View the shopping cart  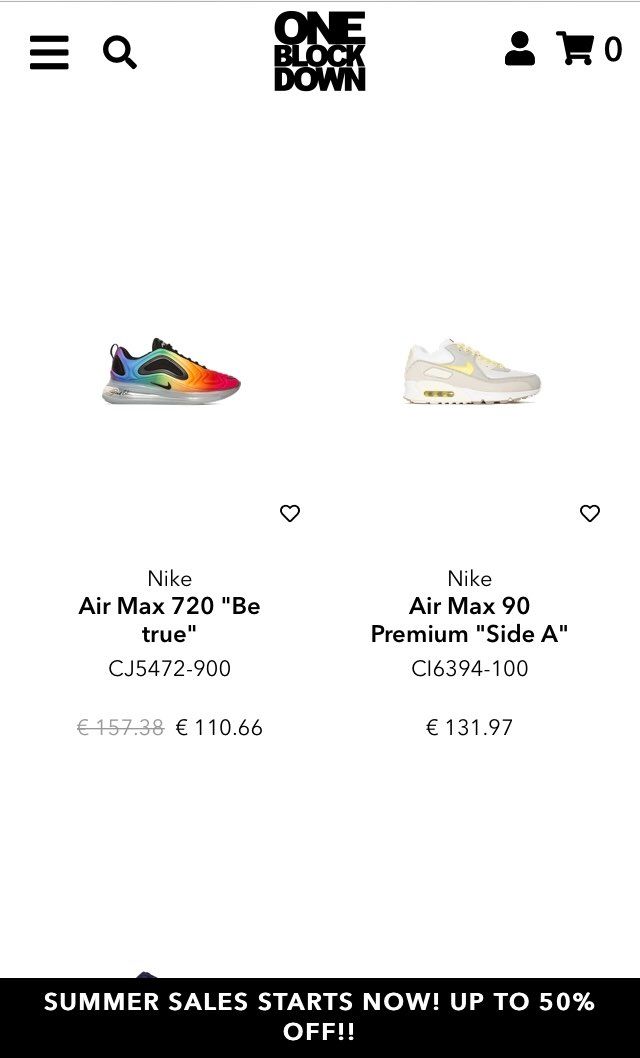point(588,49)
